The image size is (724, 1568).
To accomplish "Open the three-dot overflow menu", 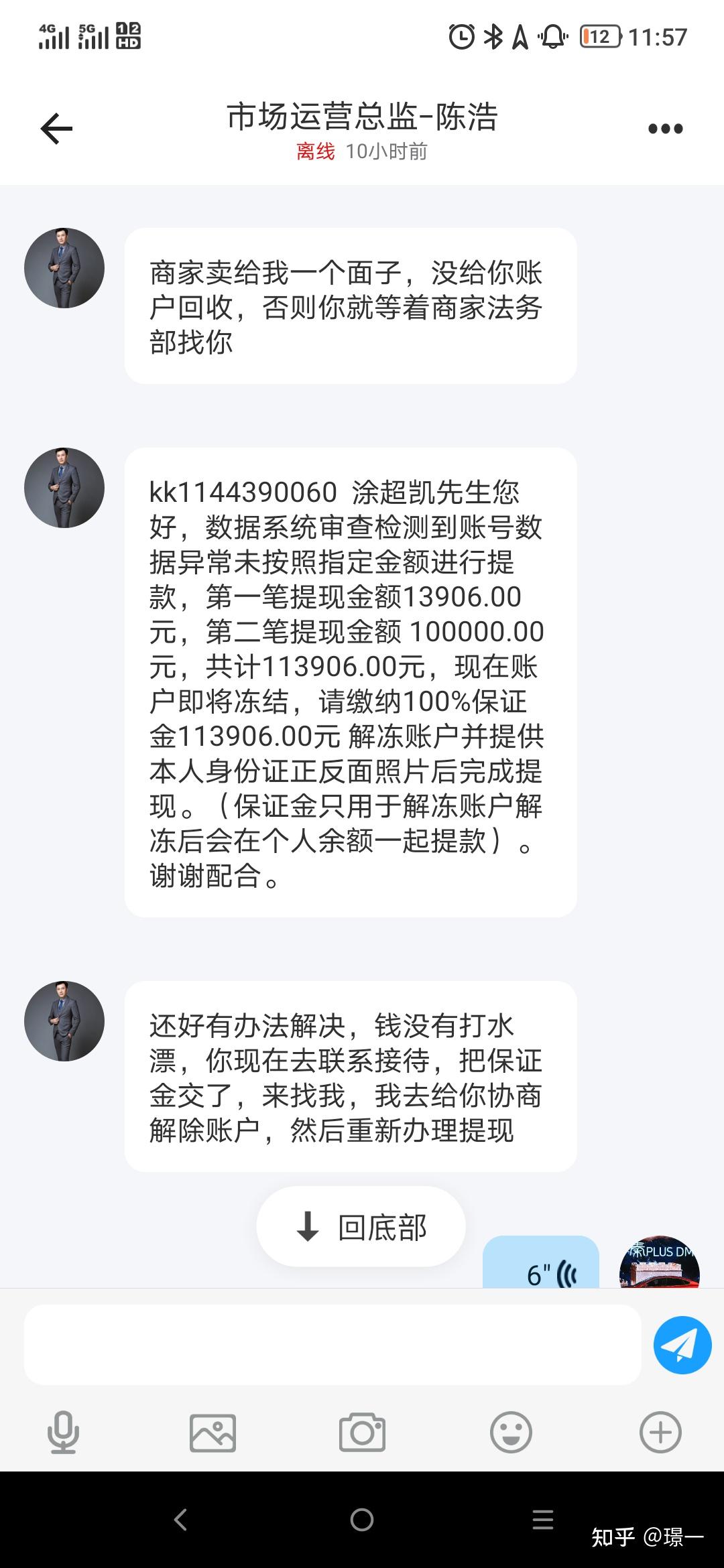I will click(666, 129).
